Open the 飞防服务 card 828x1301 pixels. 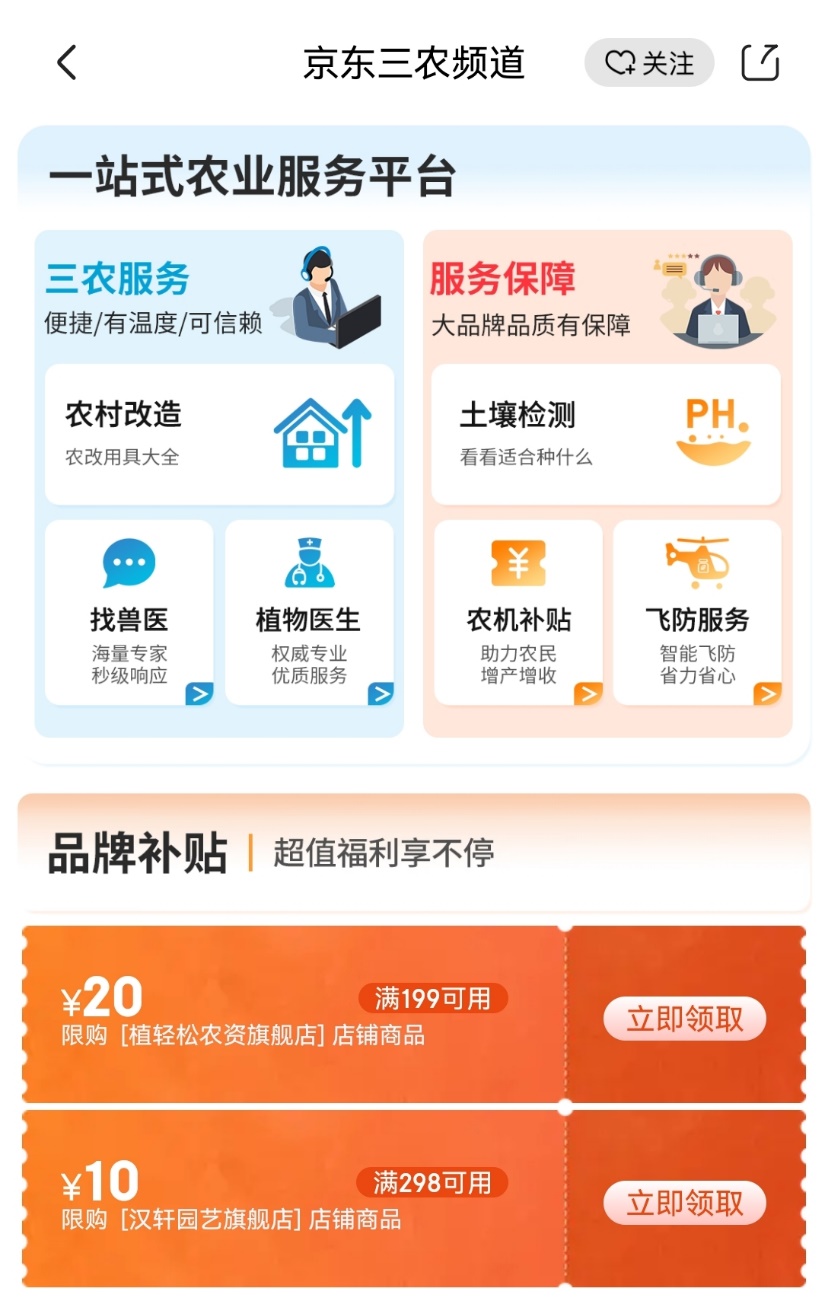[x=697, y=612]
